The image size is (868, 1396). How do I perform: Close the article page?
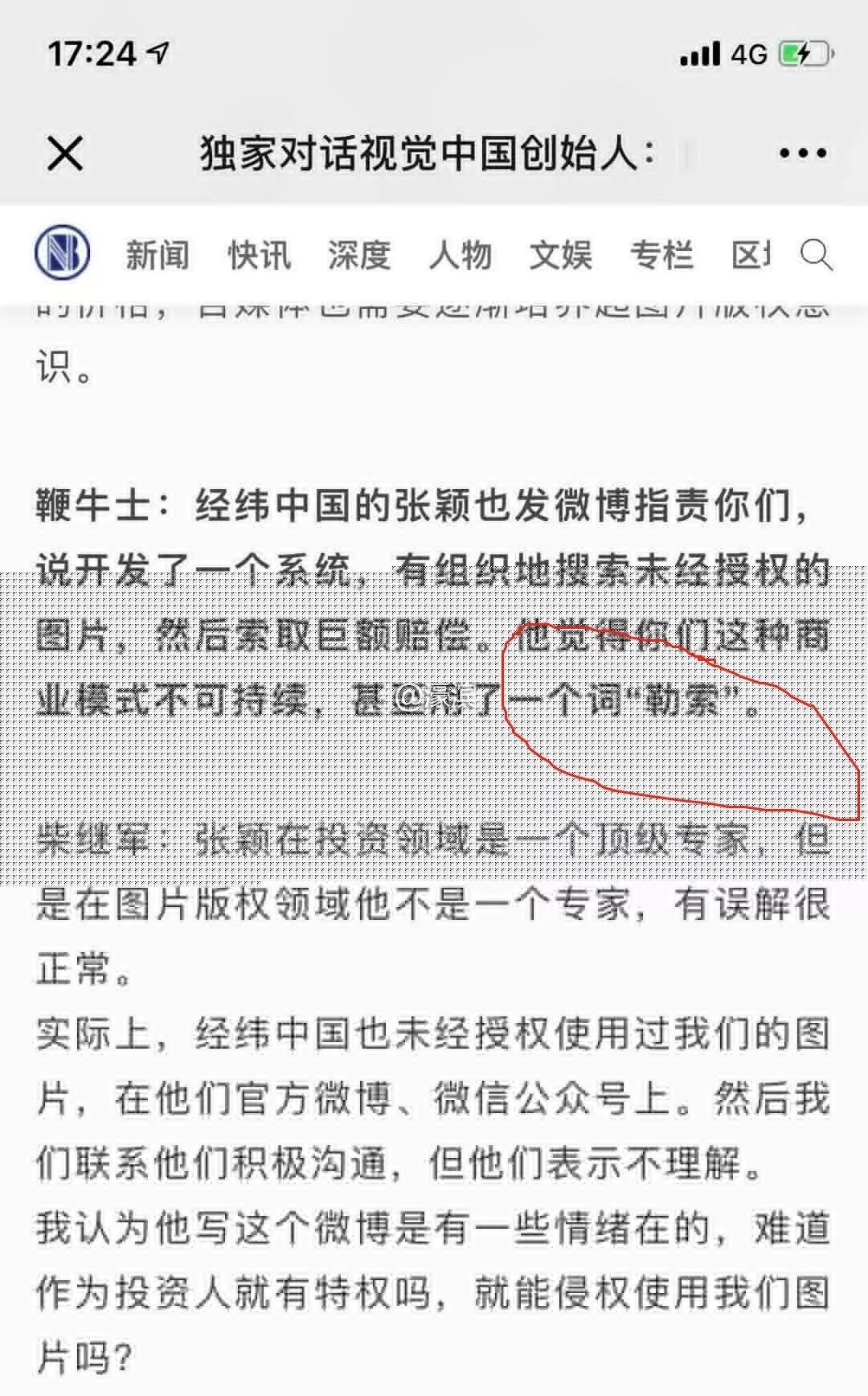coord(65,153)
